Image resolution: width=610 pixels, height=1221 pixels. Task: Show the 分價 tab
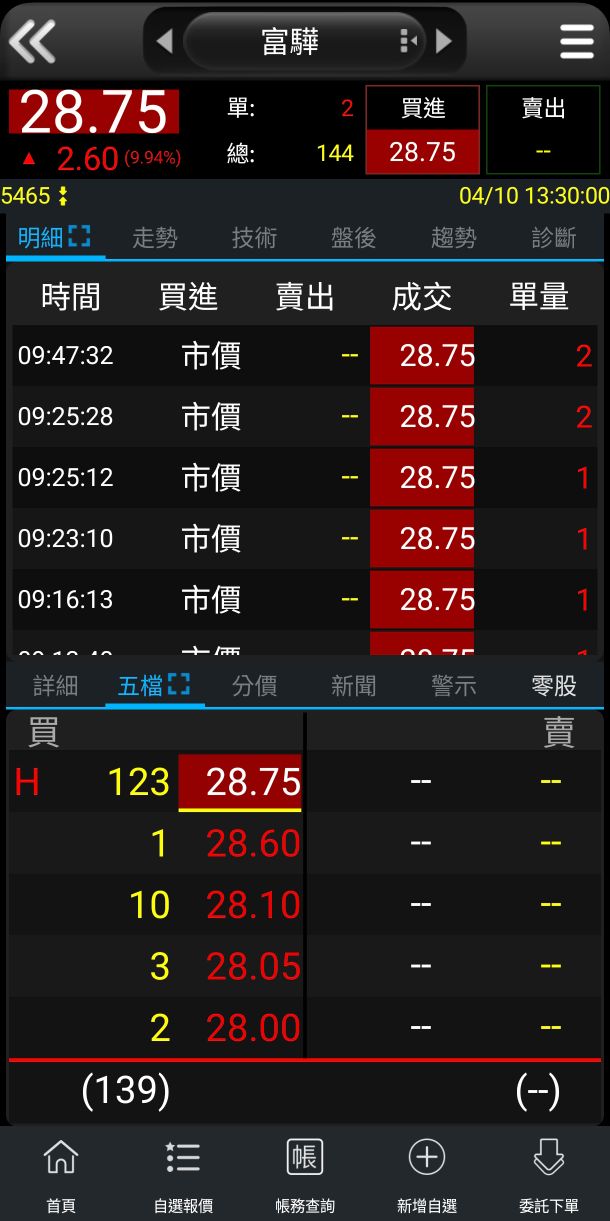[254, 685]
